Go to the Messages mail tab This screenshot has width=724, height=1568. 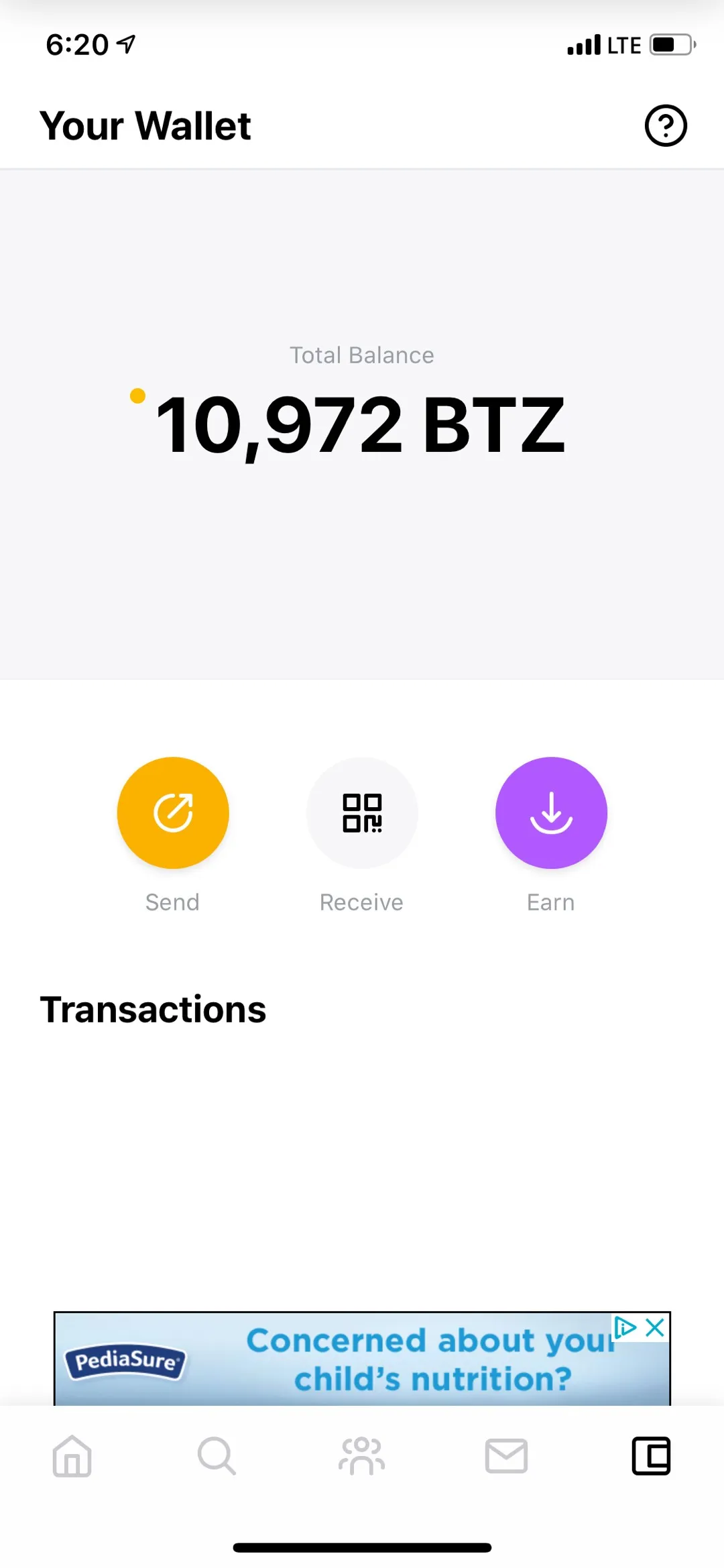pyautogui.click(x=506, y=1456)
